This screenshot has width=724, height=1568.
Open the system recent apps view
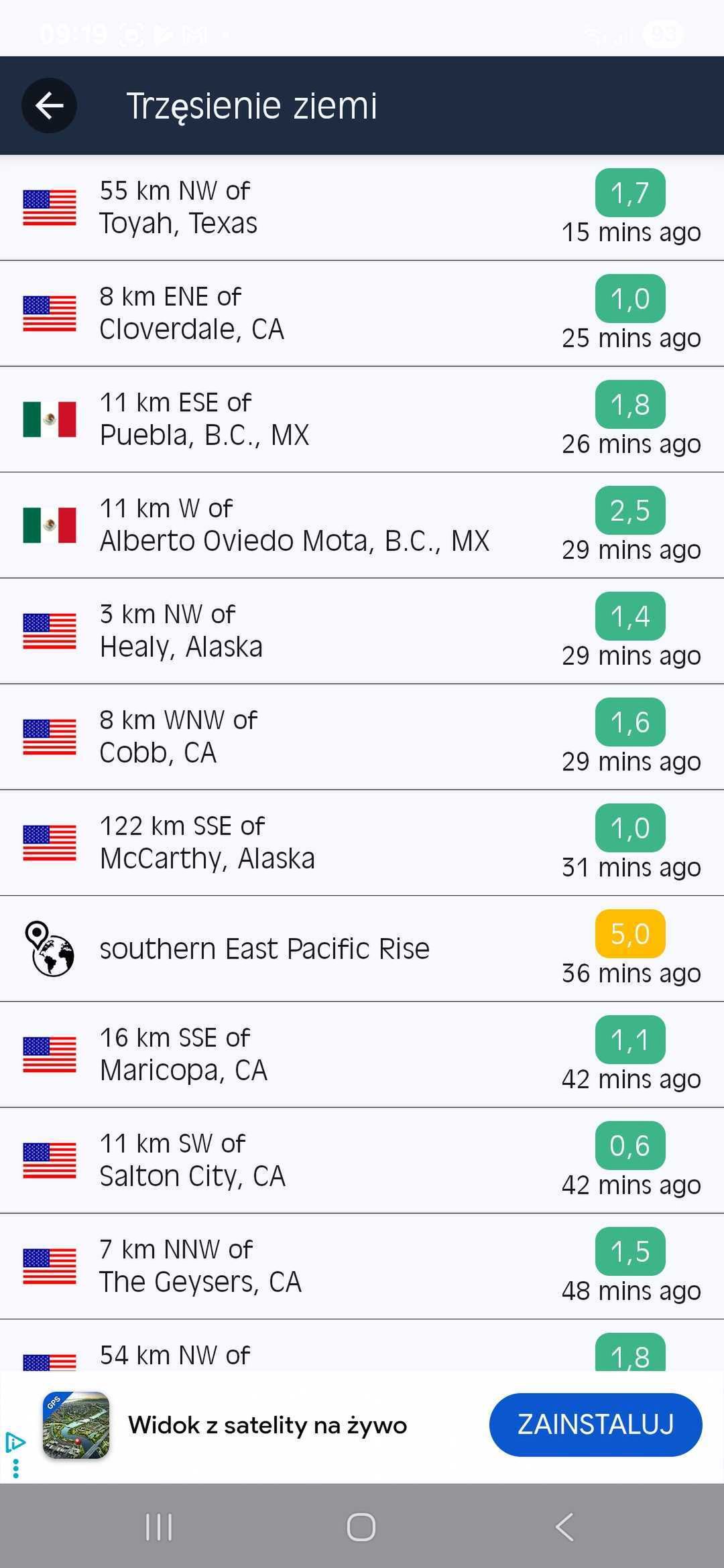point(160,1527)
